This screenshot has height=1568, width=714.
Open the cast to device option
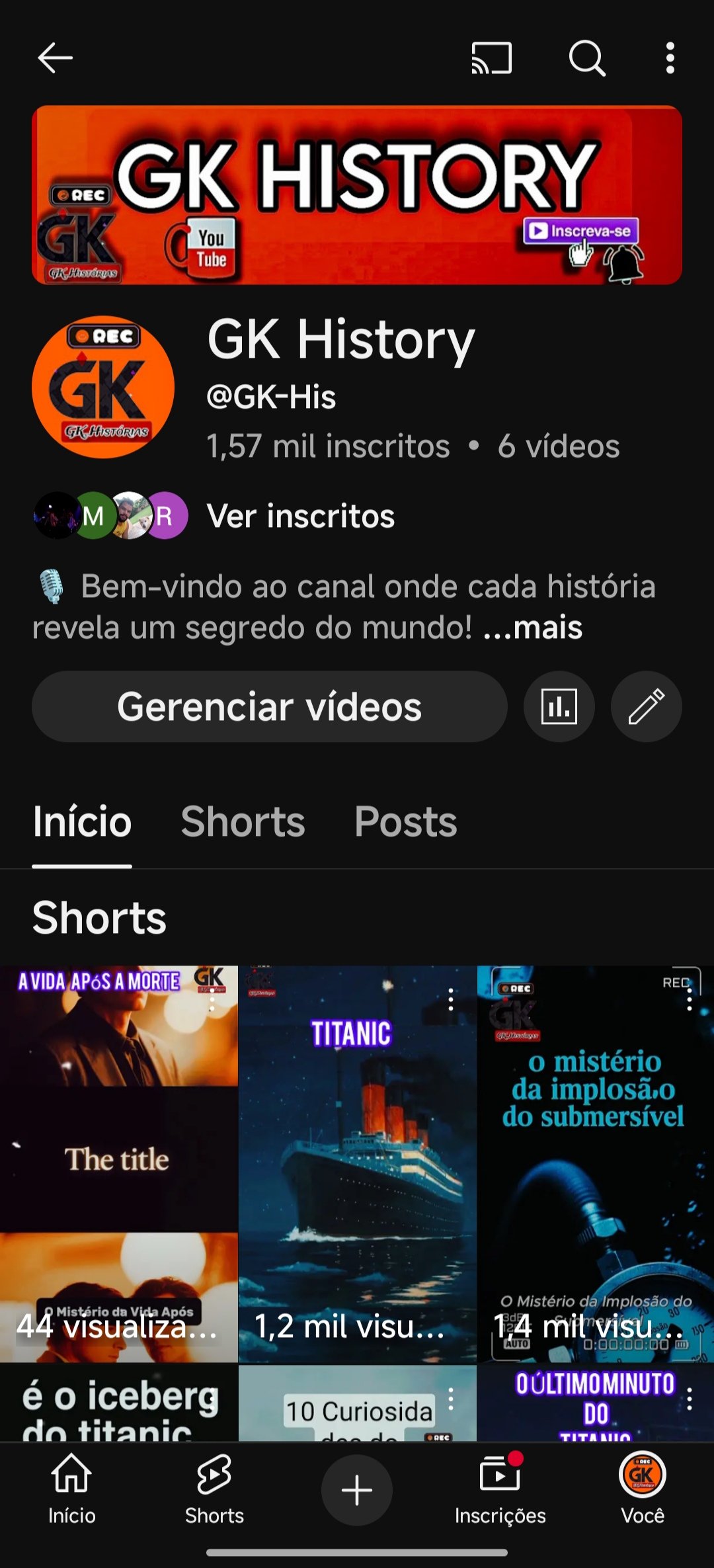coord(491,58)
